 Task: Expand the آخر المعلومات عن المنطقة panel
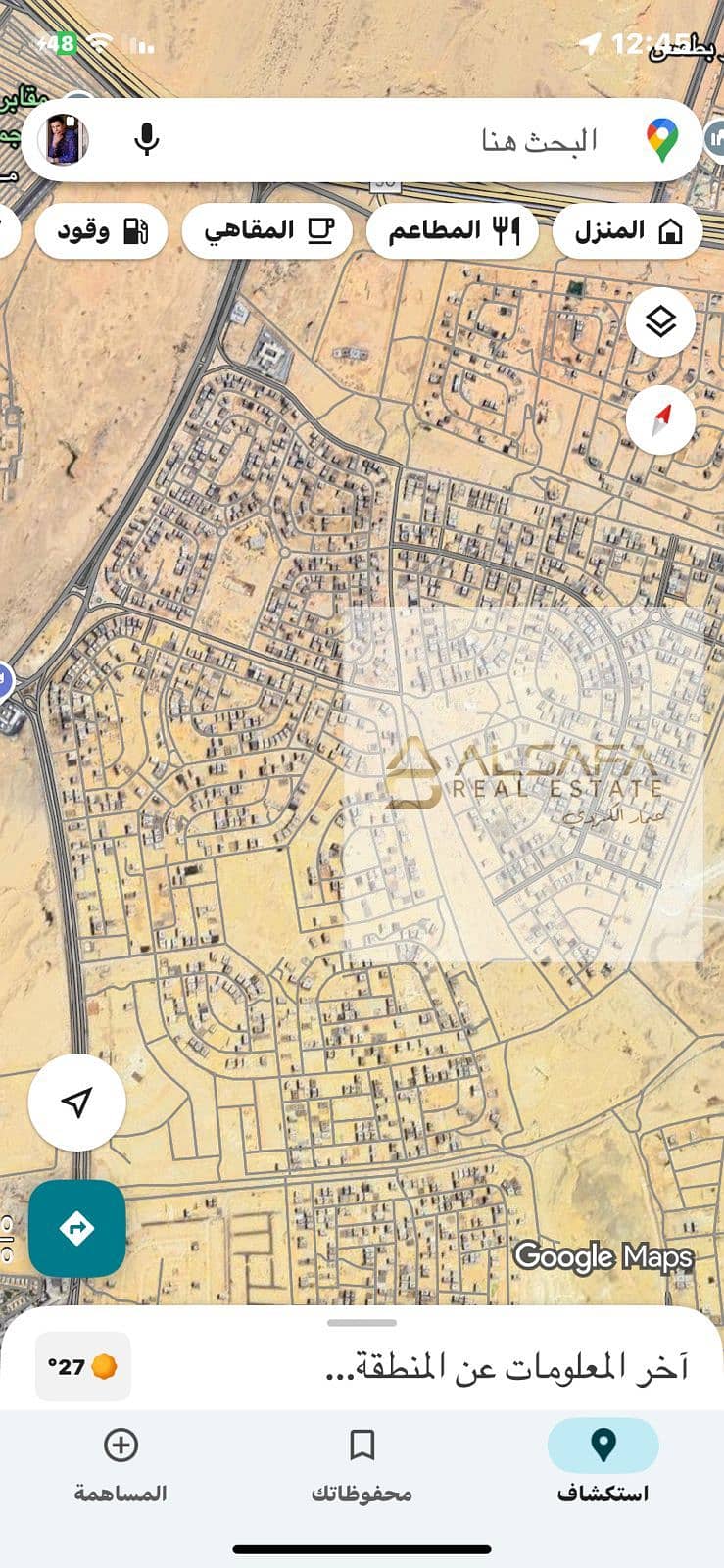[505, 1367]
